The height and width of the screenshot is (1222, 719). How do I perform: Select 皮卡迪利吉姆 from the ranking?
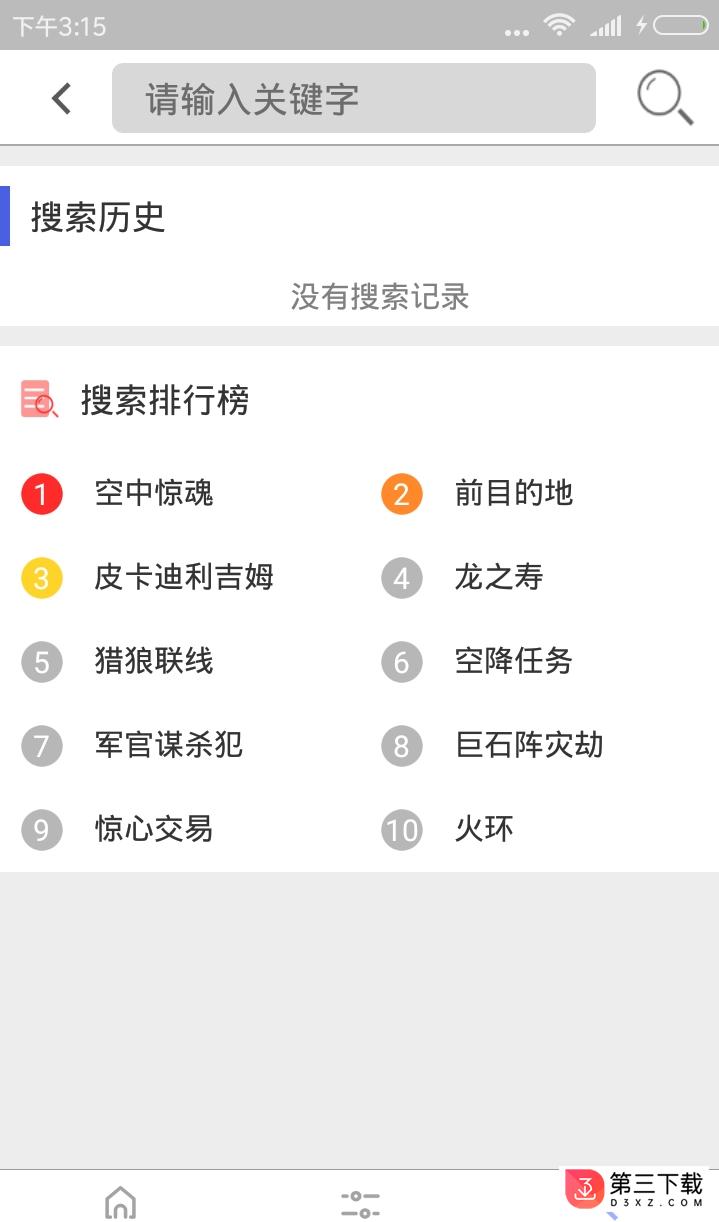pos(184,577)
